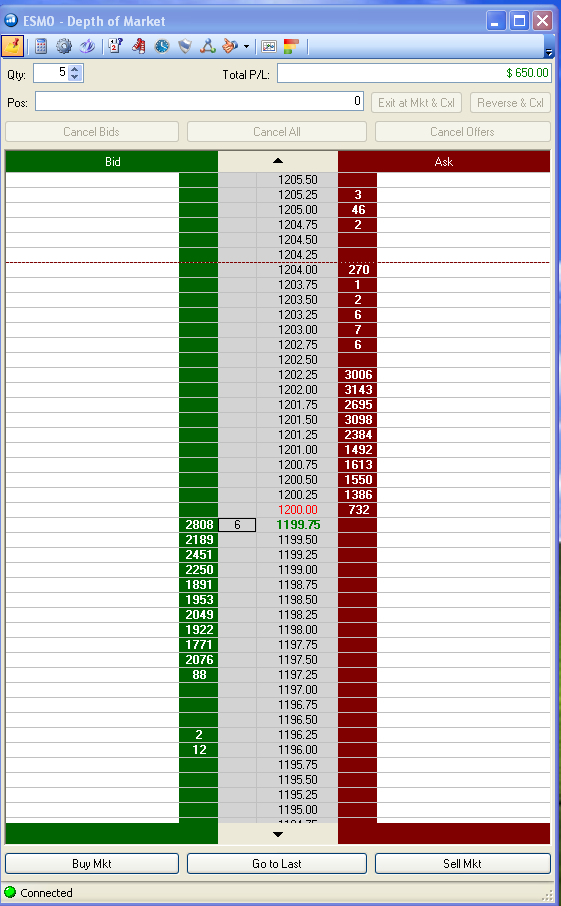
Task: Move price ladder down with bottom arrow
Action: click(278, 834)
